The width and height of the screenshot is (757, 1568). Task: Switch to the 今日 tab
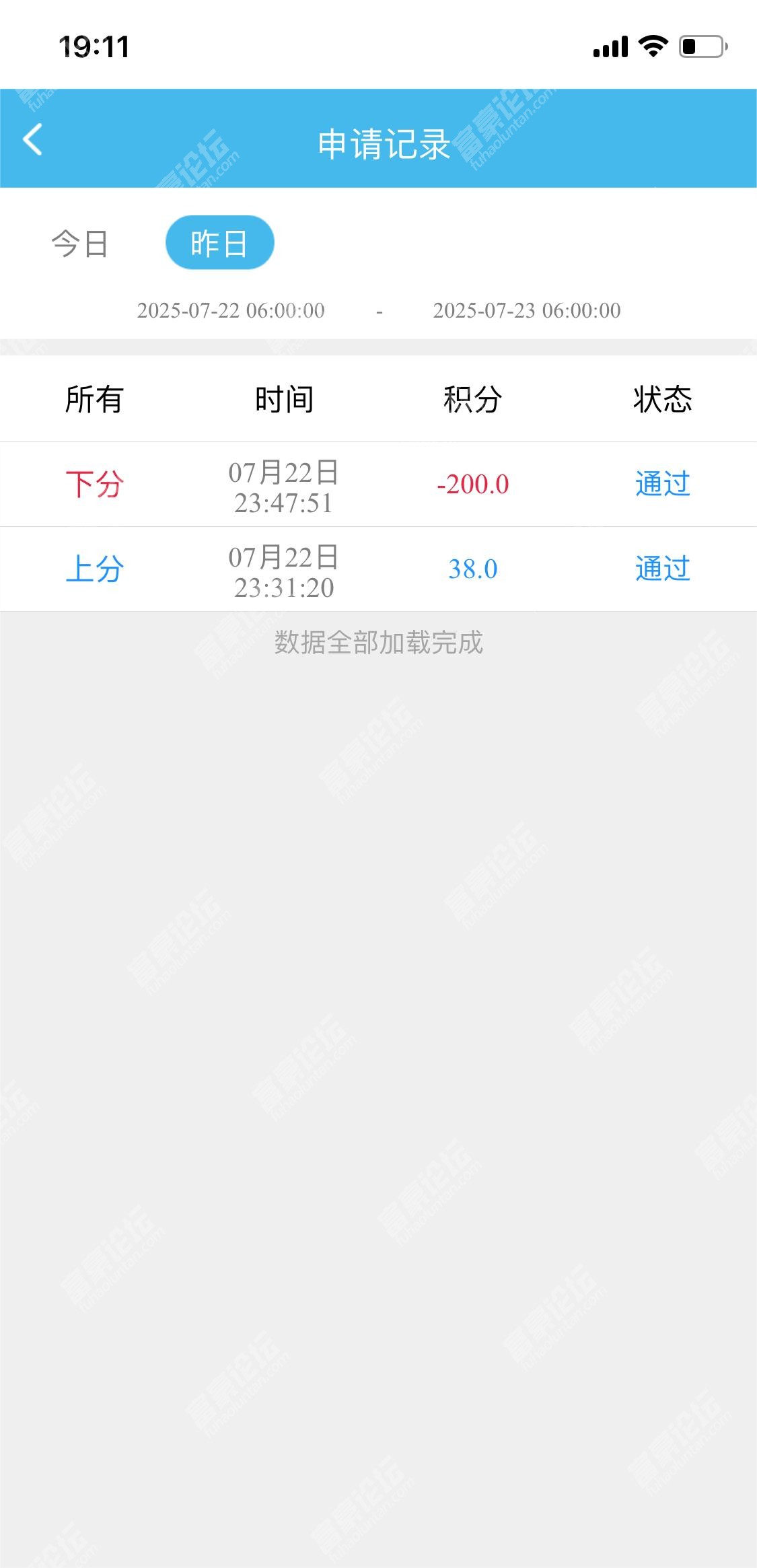coord(80,243)
